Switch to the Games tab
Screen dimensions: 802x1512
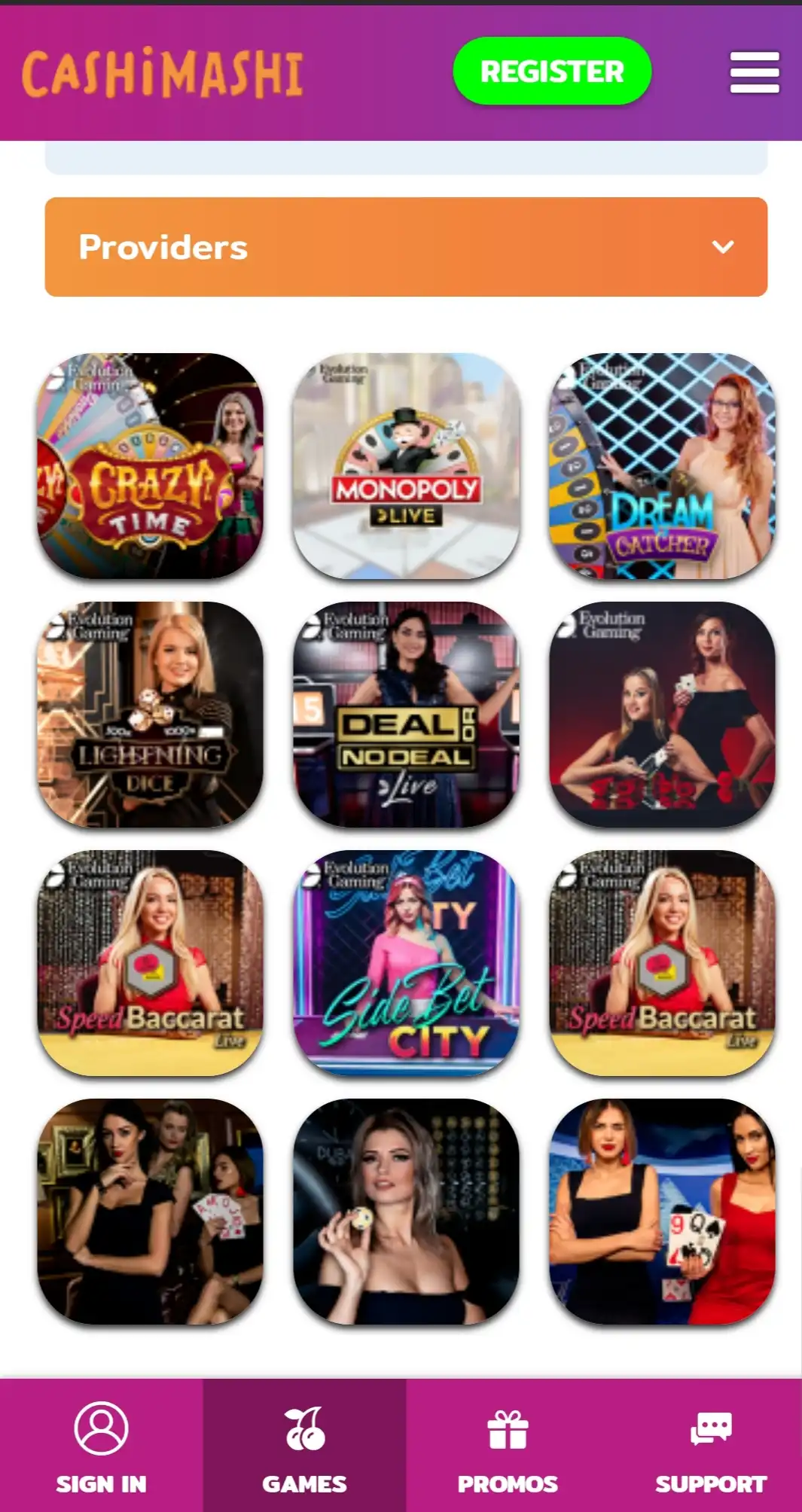tap(304, 1446)
